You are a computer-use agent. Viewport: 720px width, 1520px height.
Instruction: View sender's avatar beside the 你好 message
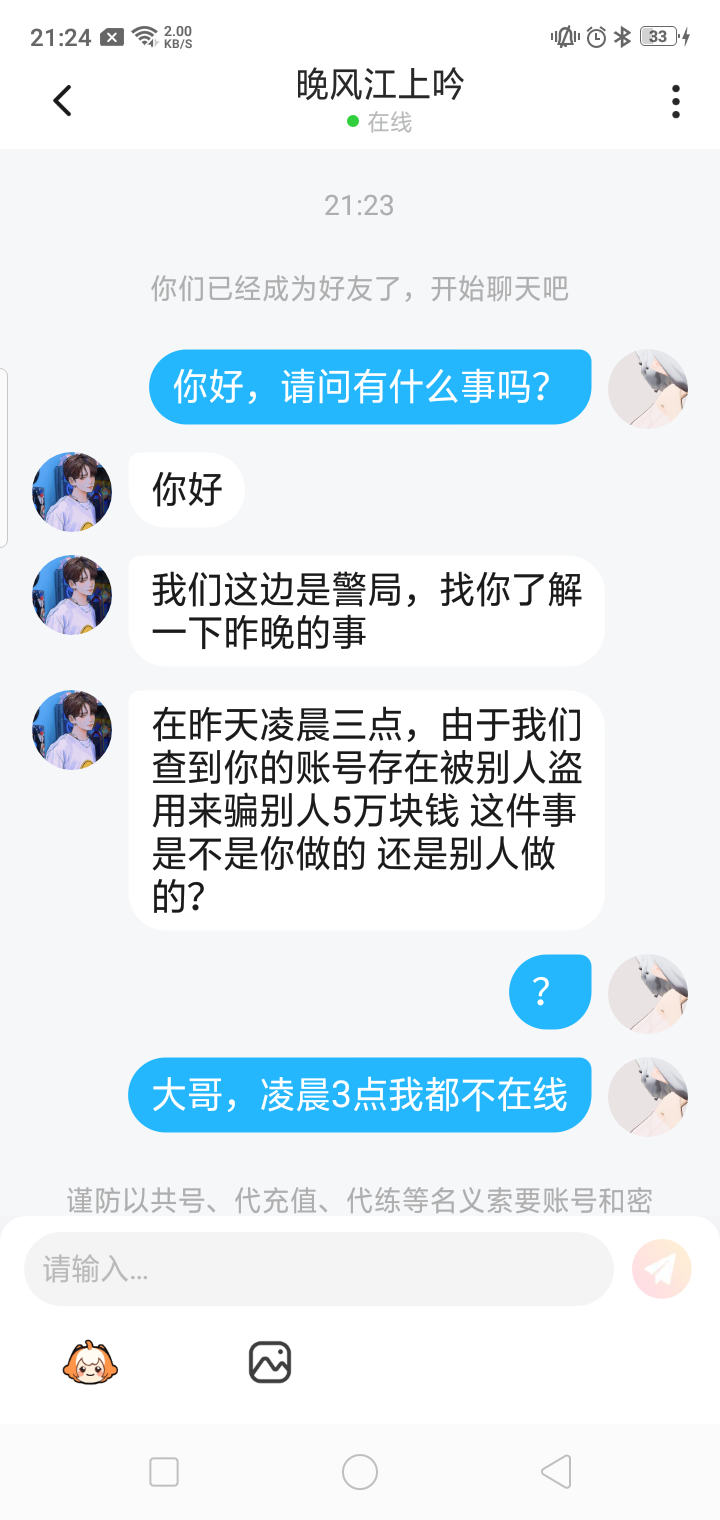72,491
